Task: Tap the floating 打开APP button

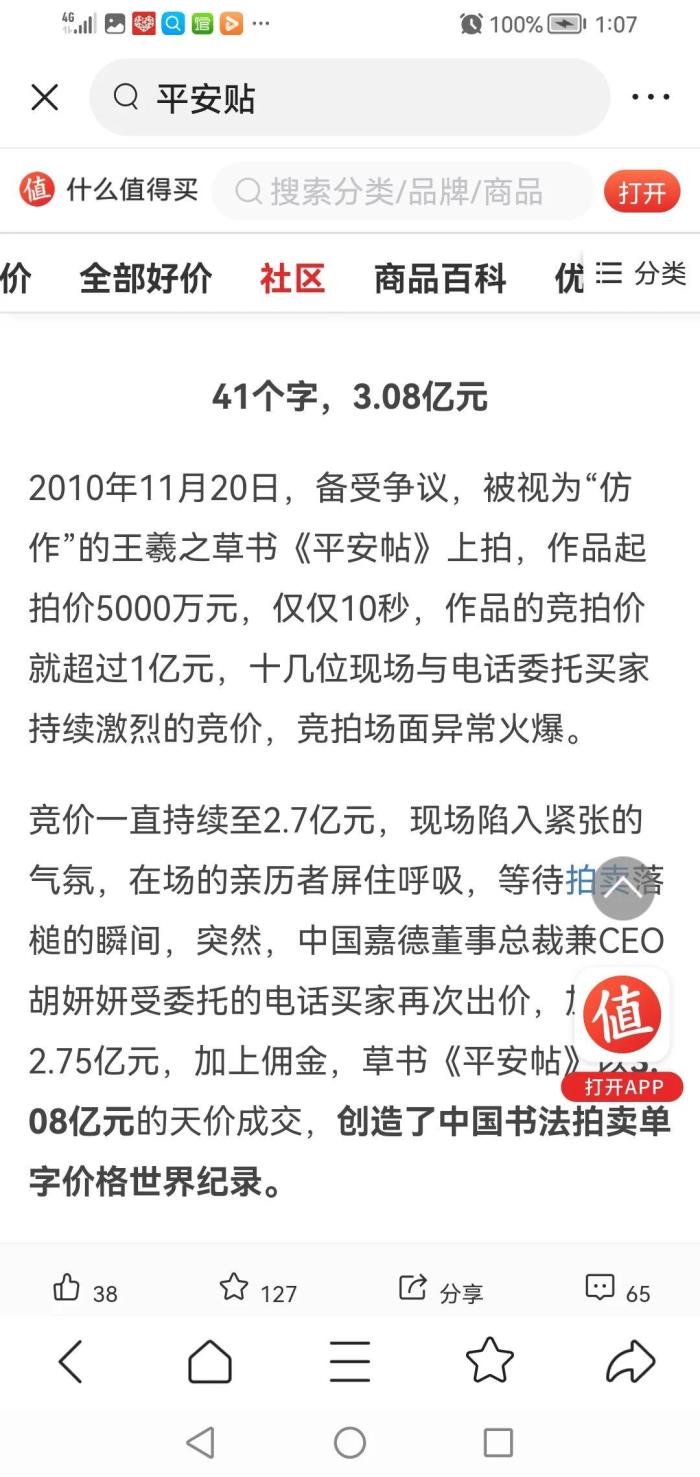Action: pos(621,1086)
